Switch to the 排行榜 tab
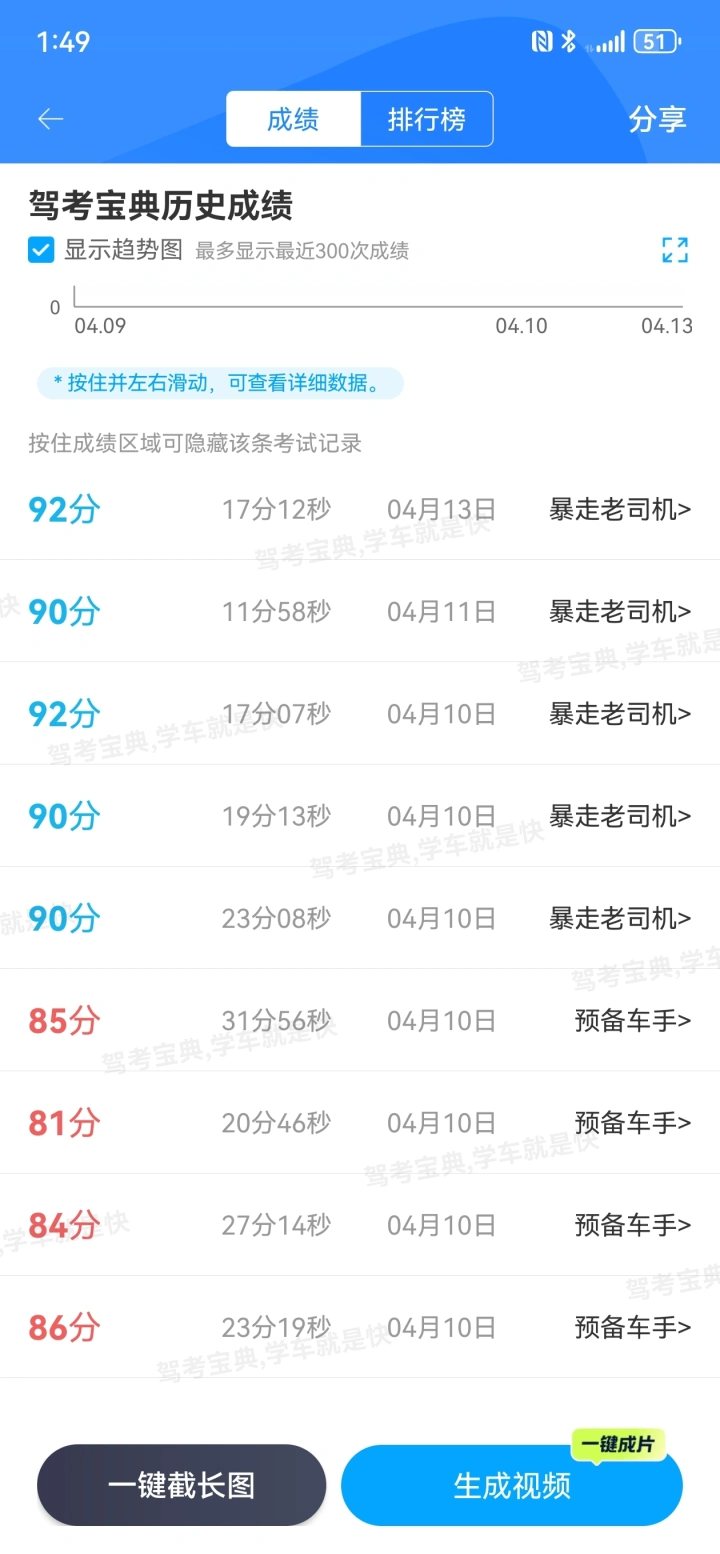Image resolution: width=720 pixels, height=1554 pixels. point(427,119)
